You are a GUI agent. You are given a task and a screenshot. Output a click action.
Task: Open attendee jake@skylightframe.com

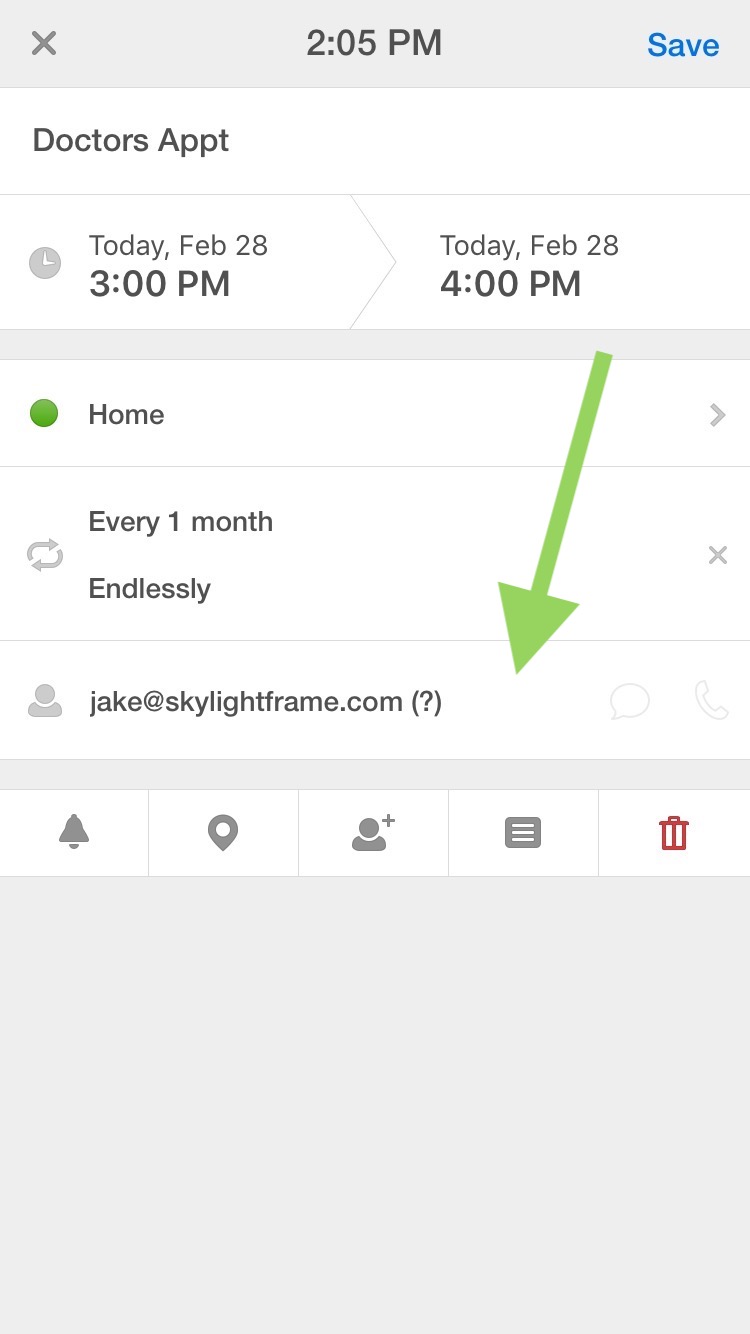[x=265, y=702]
